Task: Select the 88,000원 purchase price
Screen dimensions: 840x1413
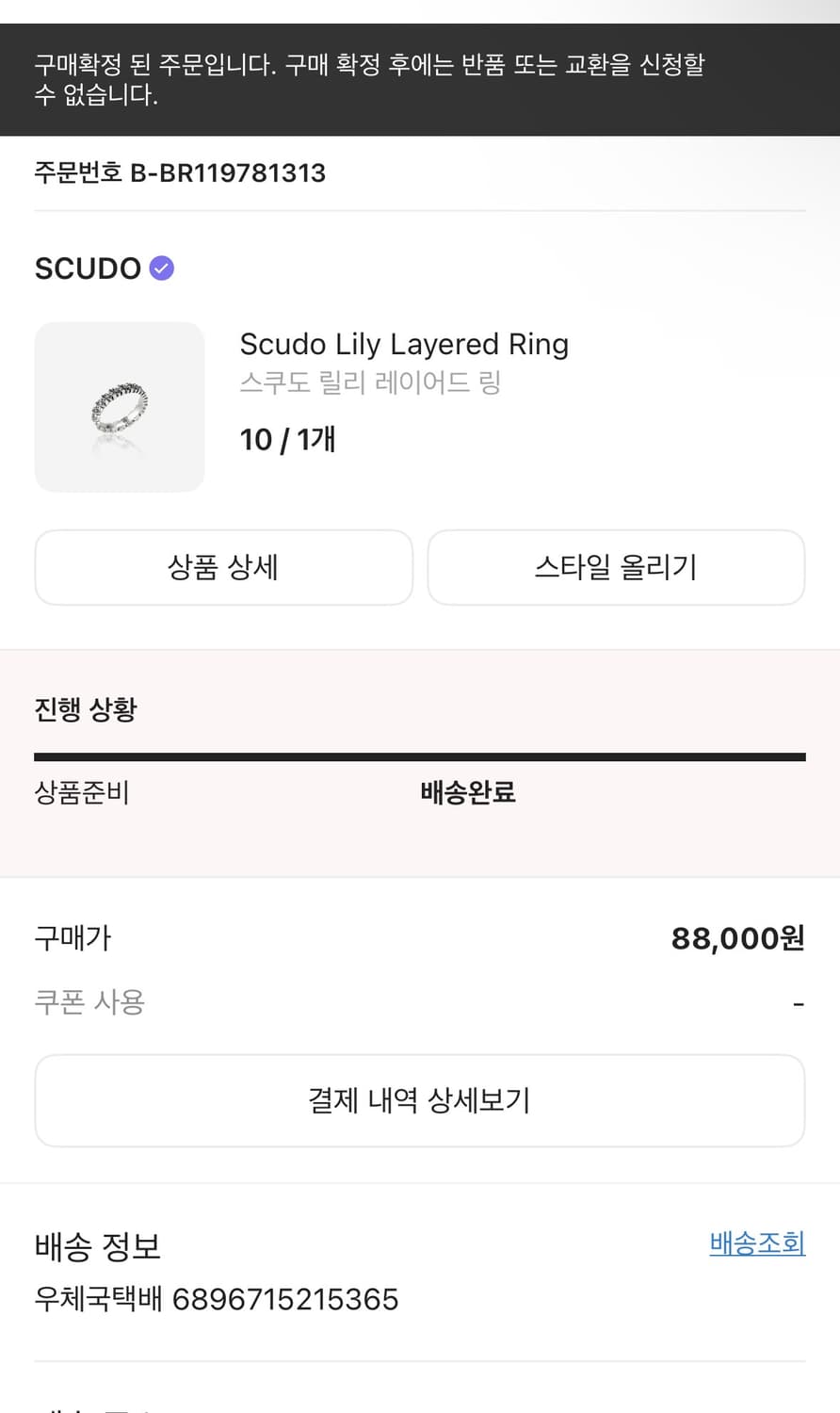Action: [x=735, y=938]
